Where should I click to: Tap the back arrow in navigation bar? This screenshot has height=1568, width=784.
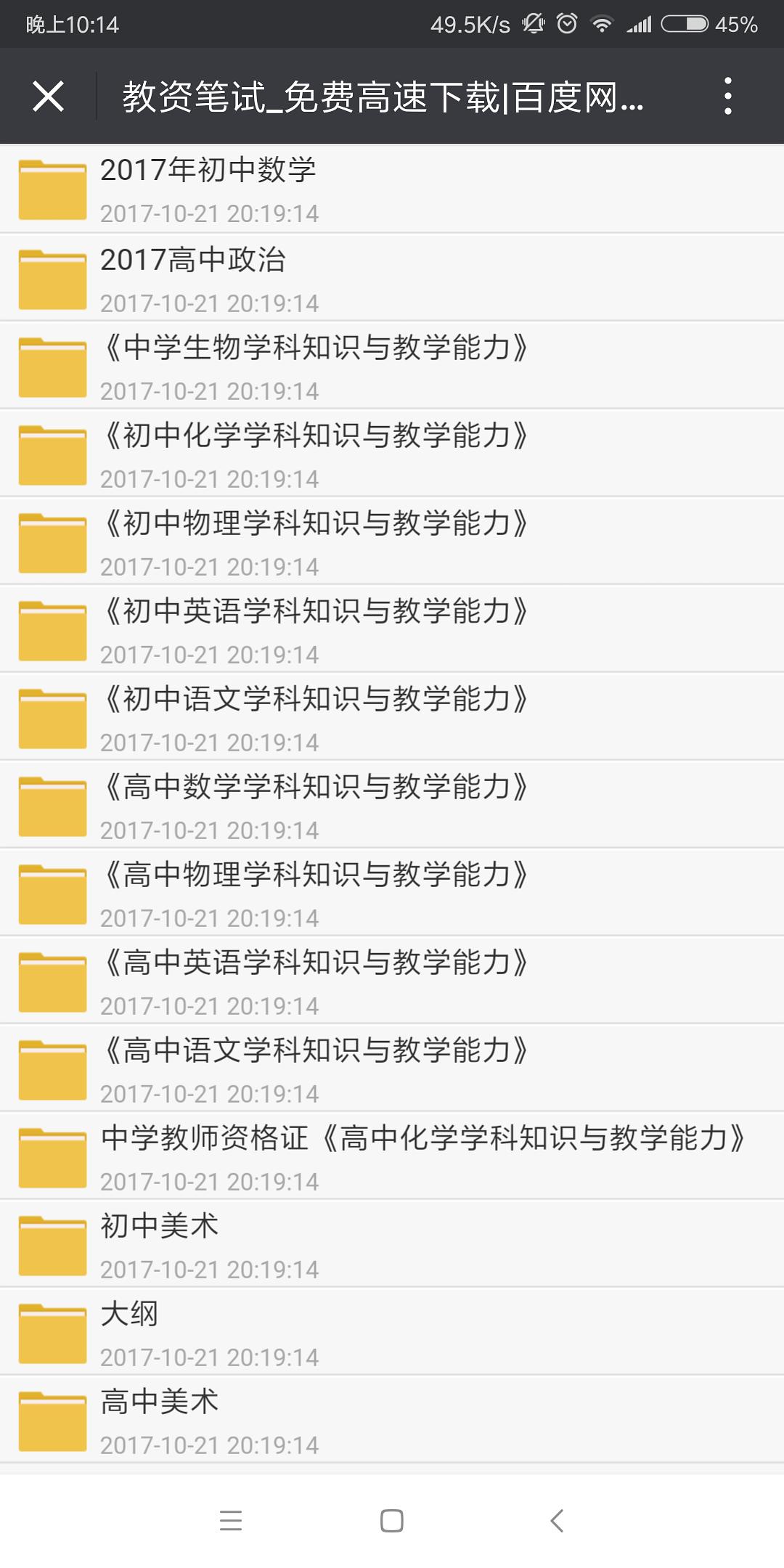tap(556, 1521)
